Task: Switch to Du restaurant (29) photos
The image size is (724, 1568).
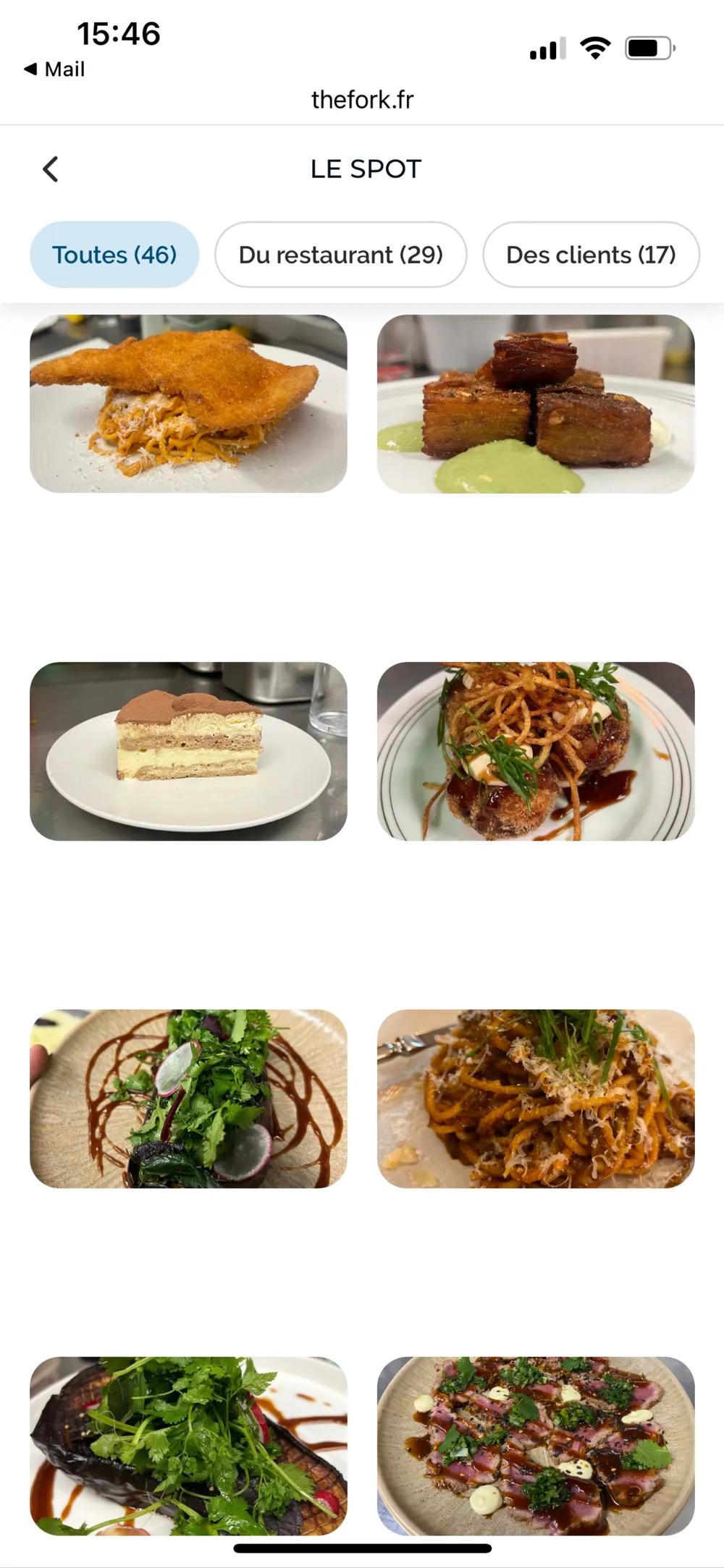Action: coord(340,255)
